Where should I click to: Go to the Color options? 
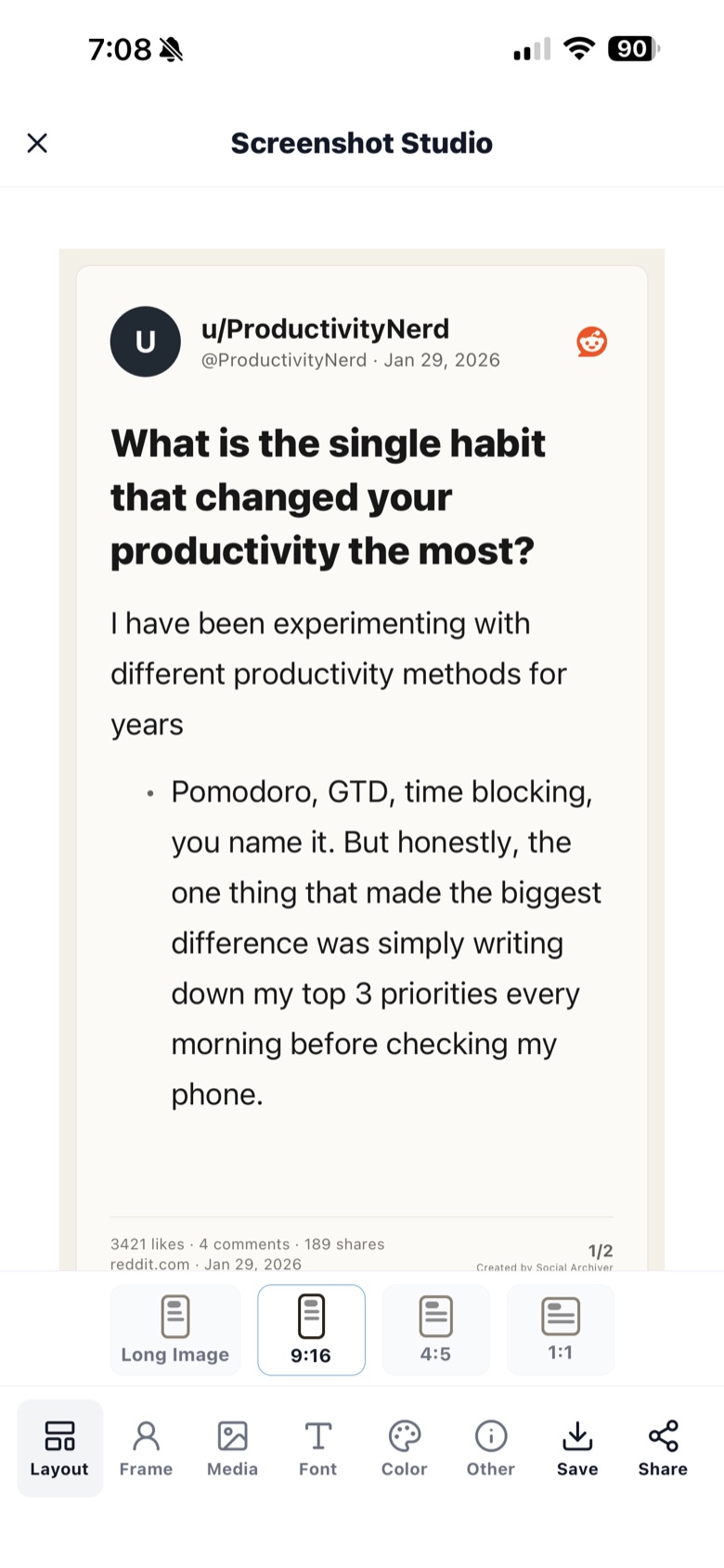(x=405, y=1447)
